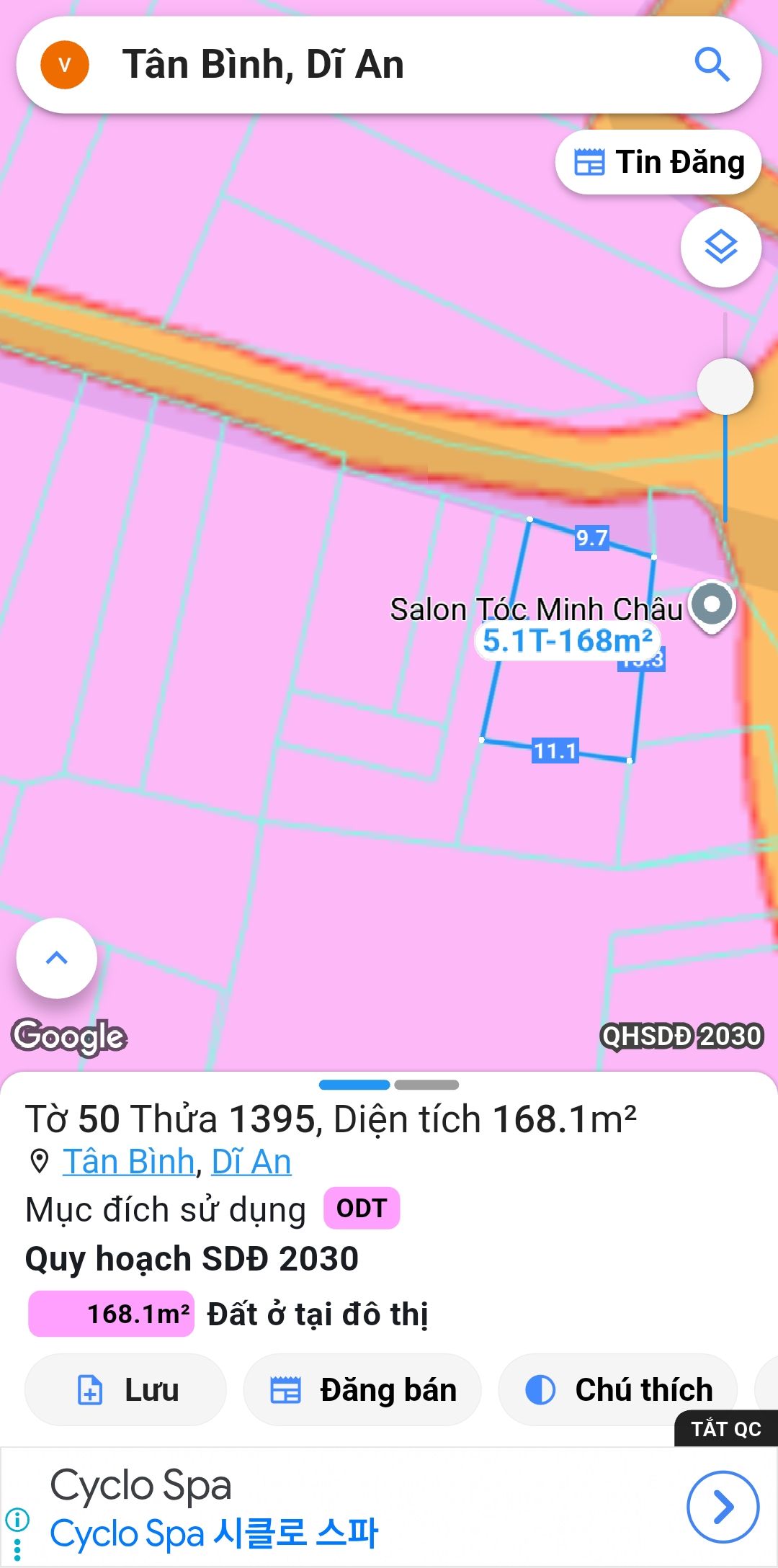Tap the map opacity slider handle
778x1568 pixels.
pos(725,387)
